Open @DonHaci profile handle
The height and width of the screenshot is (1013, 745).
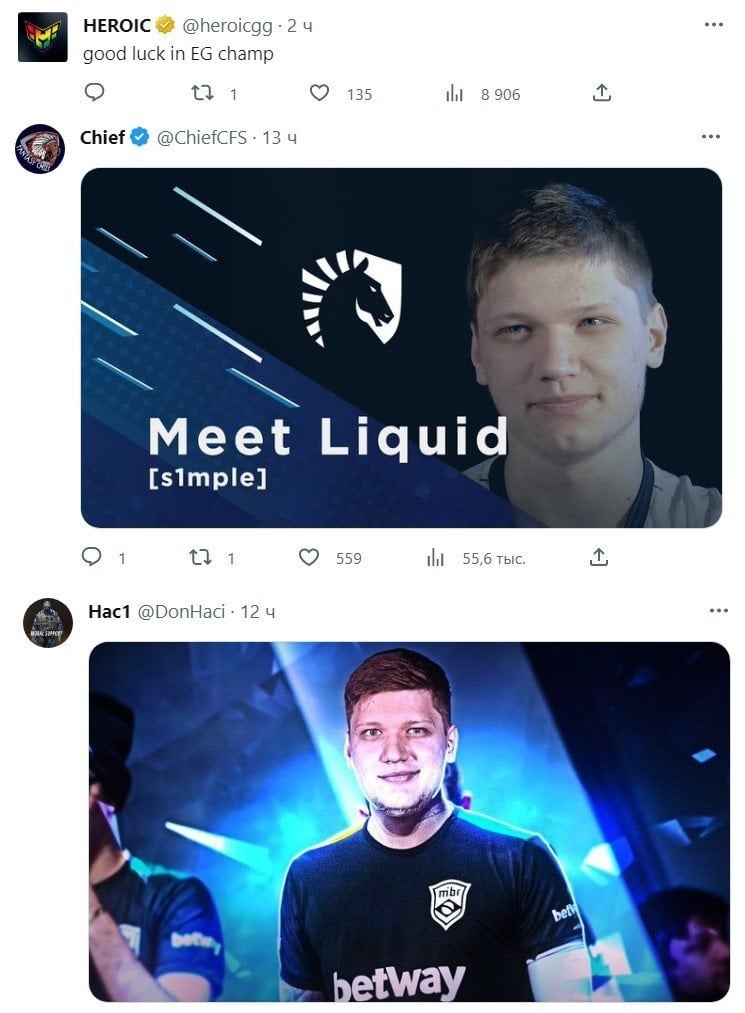(181, 611)
